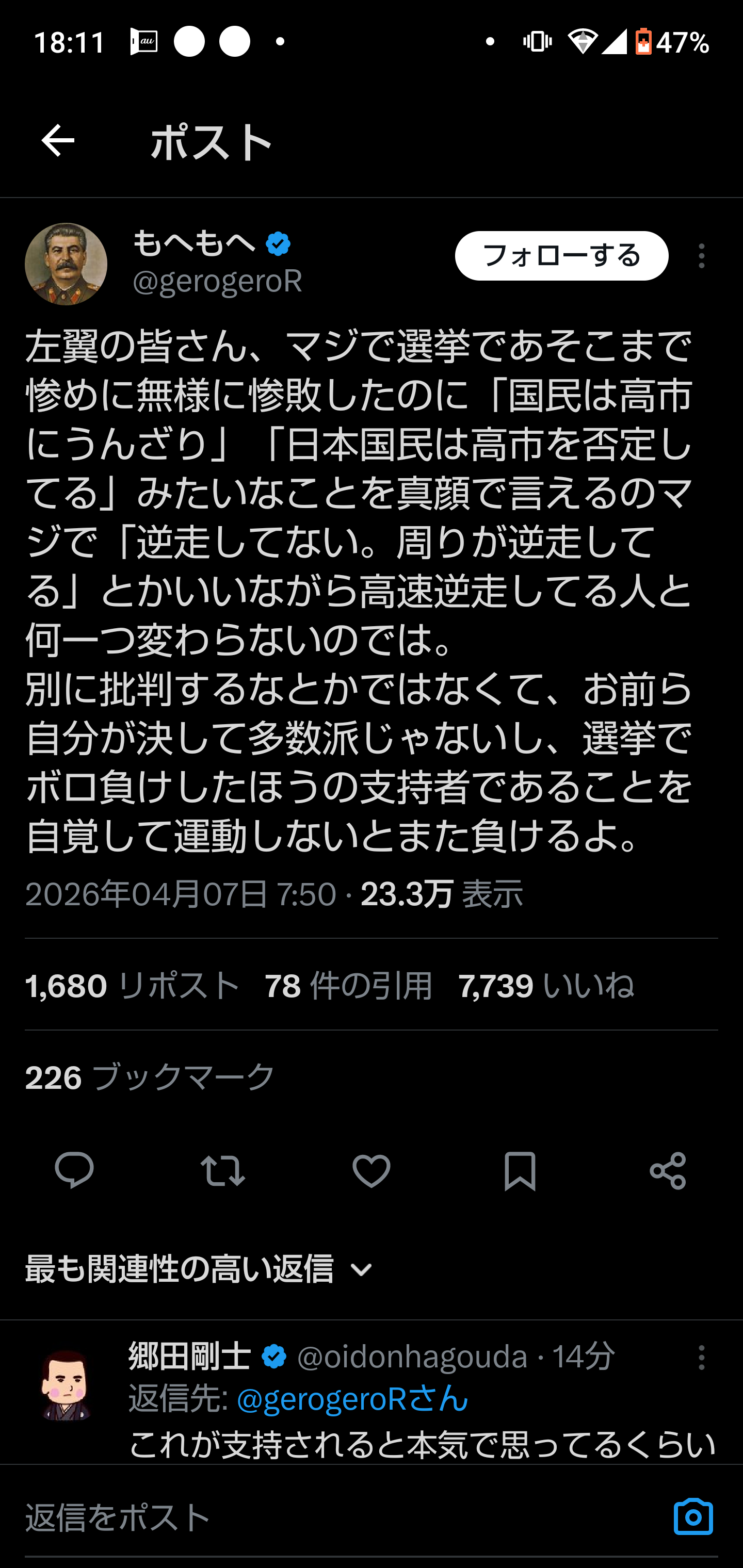743x1568 pixels.
Task: View the 1,680 reposts list
Action: [x=133, y=985]
